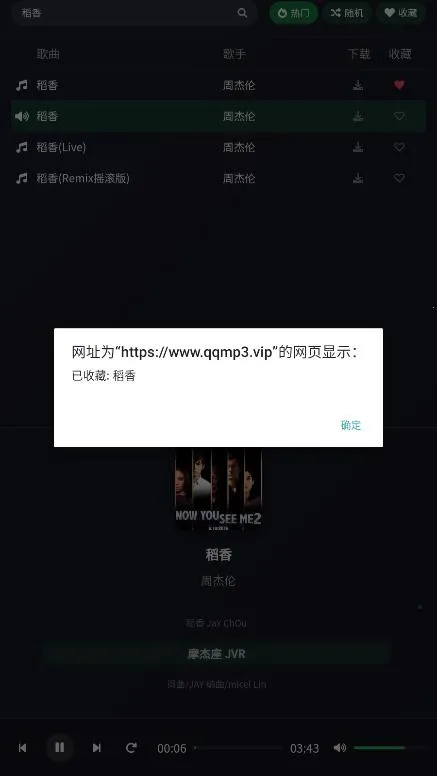This screenshot has width=437, height=776.
Task: Seek on the playback progress bar
Action: 239,748
